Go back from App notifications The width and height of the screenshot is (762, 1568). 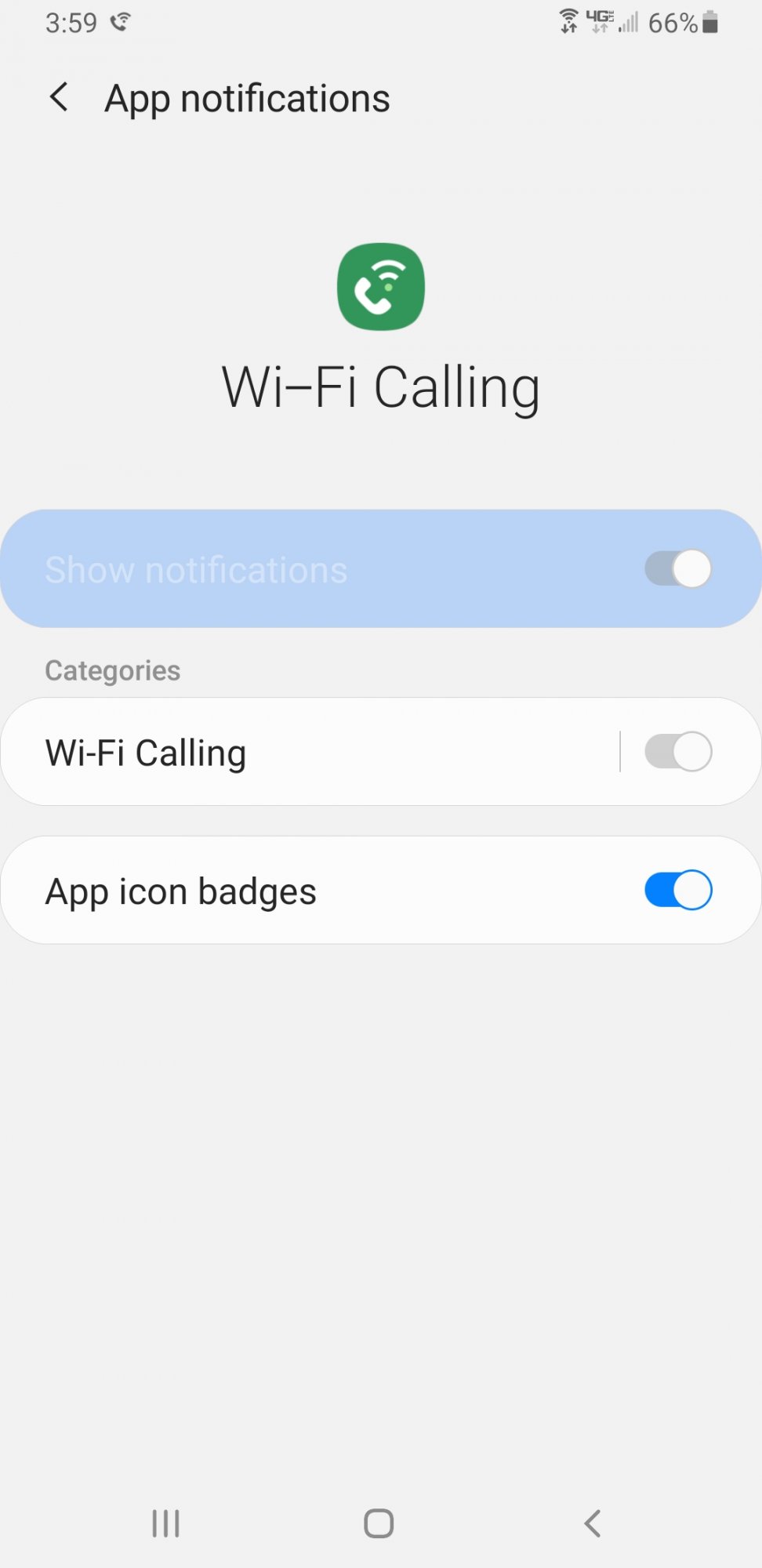tap(59, 98)
